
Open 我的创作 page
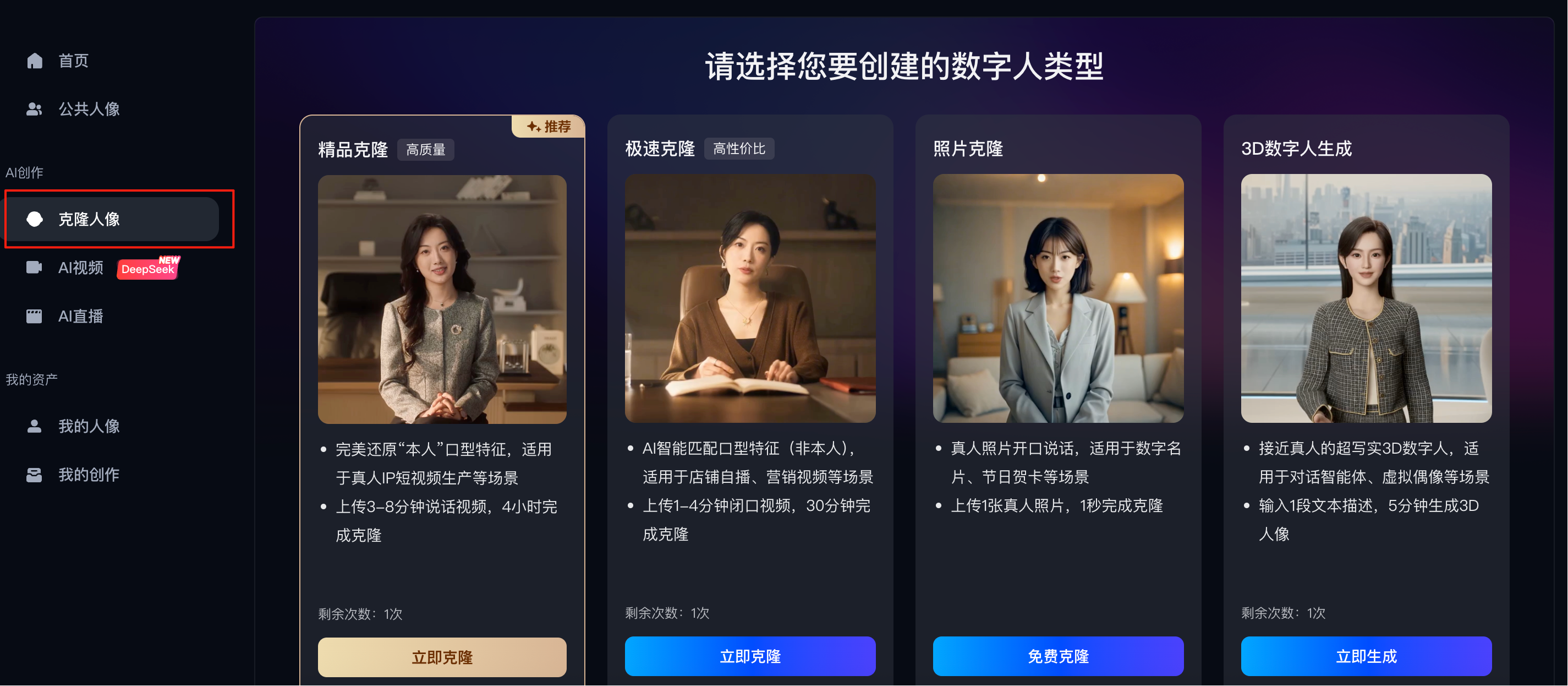(x=88, y=475)
